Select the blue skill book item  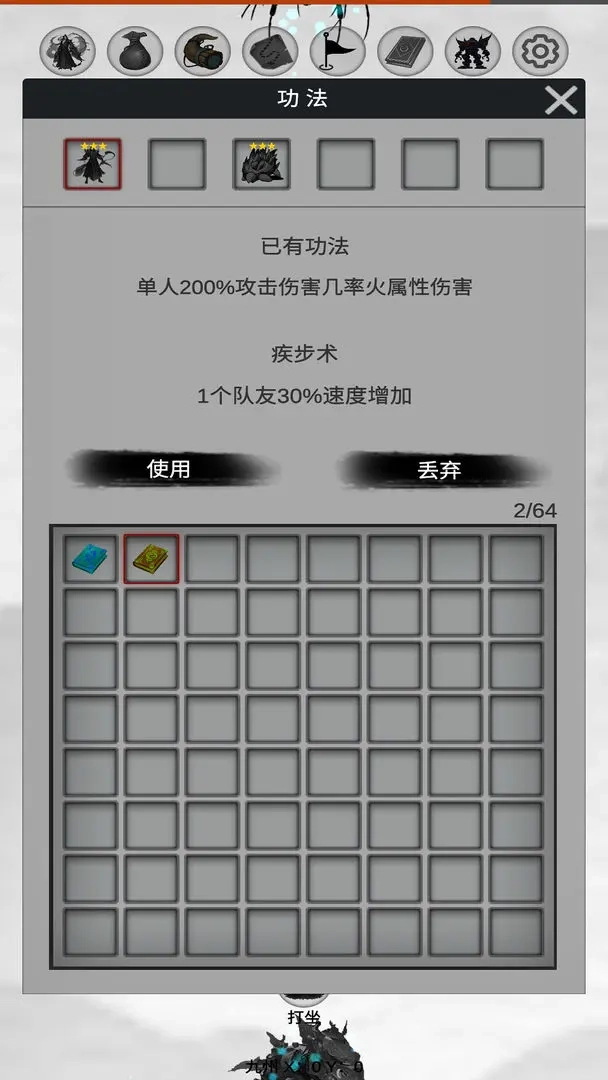click(x=92, y=559)
